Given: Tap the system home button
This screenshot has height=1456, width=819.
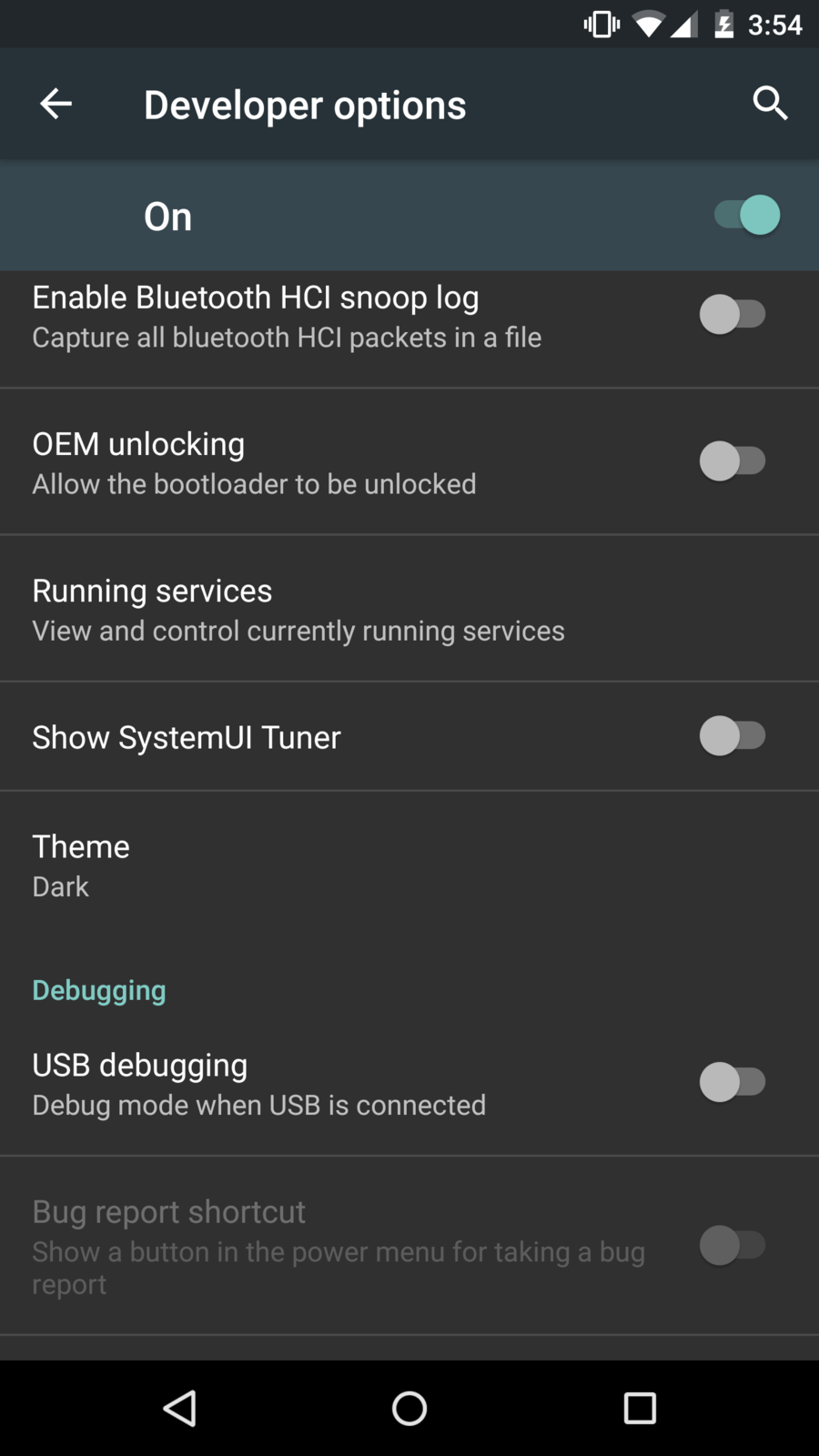Looking at the screenshot, I should [x=409, y=1409].
